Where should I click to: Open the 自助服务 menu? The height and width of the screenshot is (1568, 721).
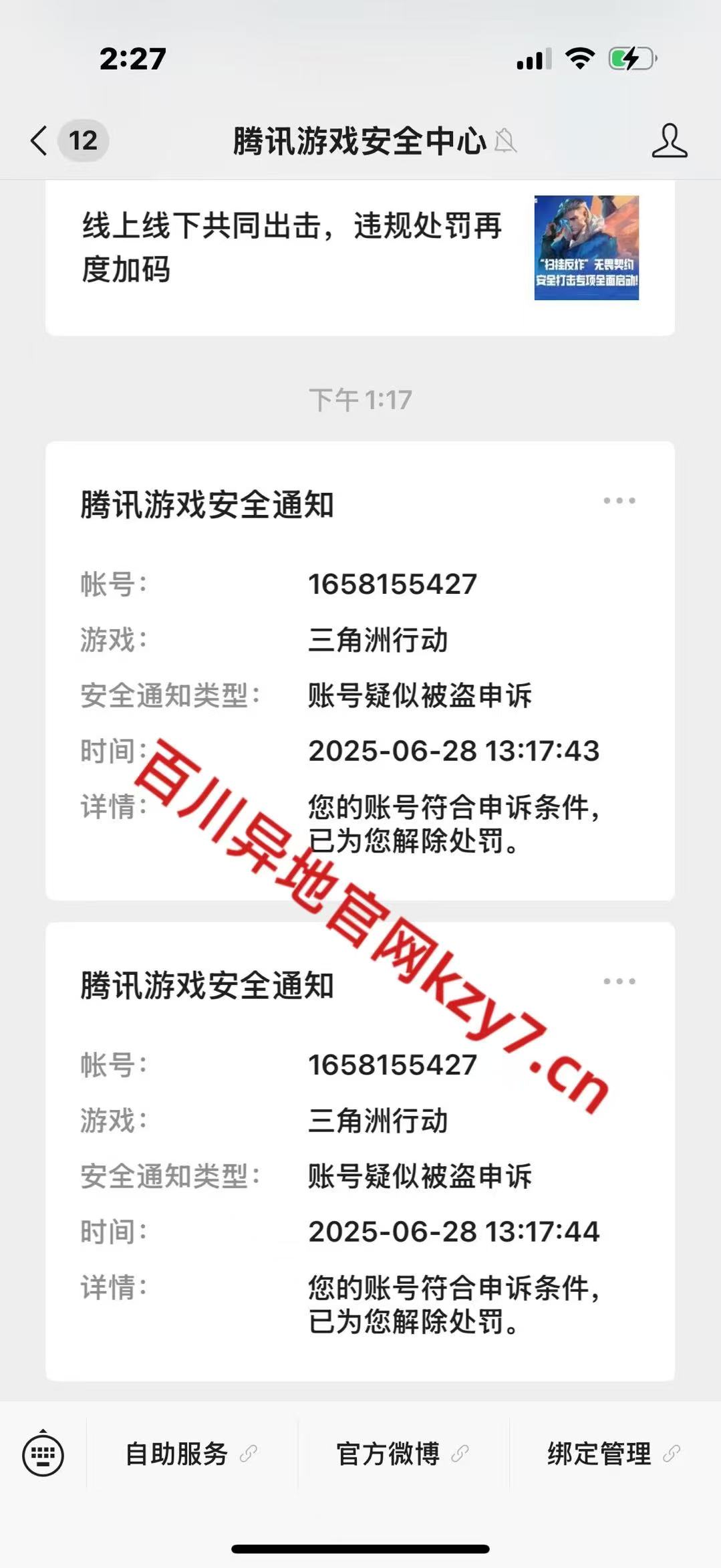(x=192, y=1454)
